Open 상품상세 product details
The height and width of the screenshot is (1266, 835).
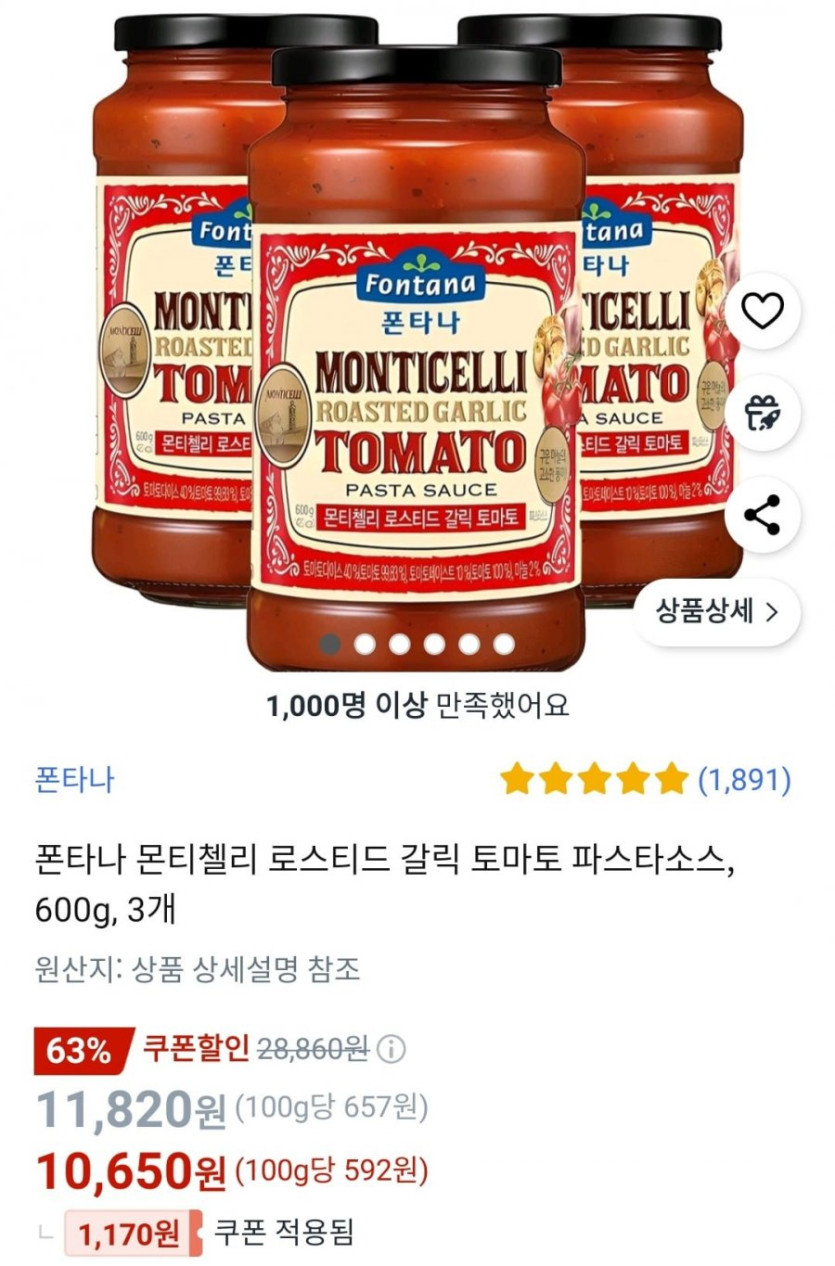pos(717,612)
